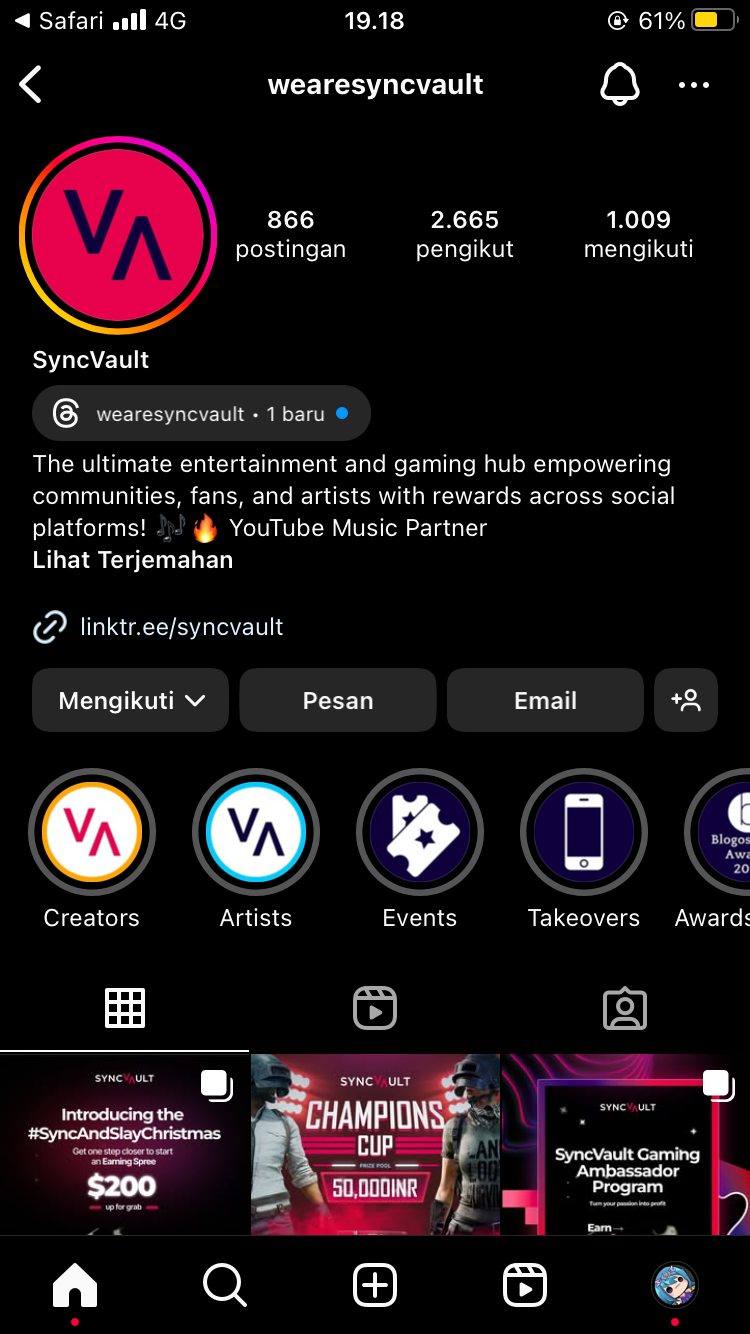This screenshot has height=1334, width=750.
Task: Create a new post with plus icon
Action: pos(375,1285)
